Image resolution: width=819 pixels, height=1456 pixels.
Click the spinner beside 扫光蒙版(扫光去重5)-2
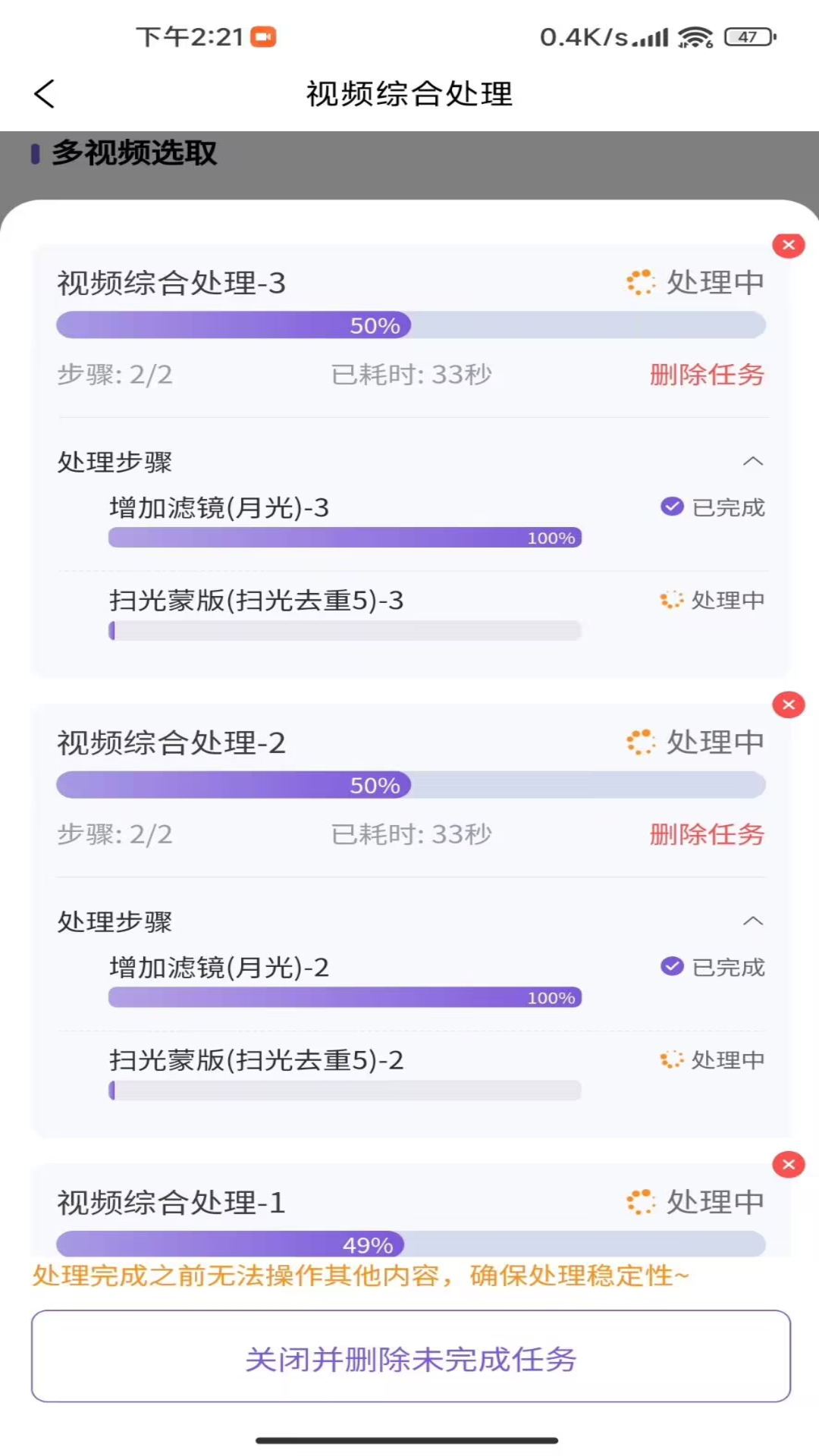670,1059
